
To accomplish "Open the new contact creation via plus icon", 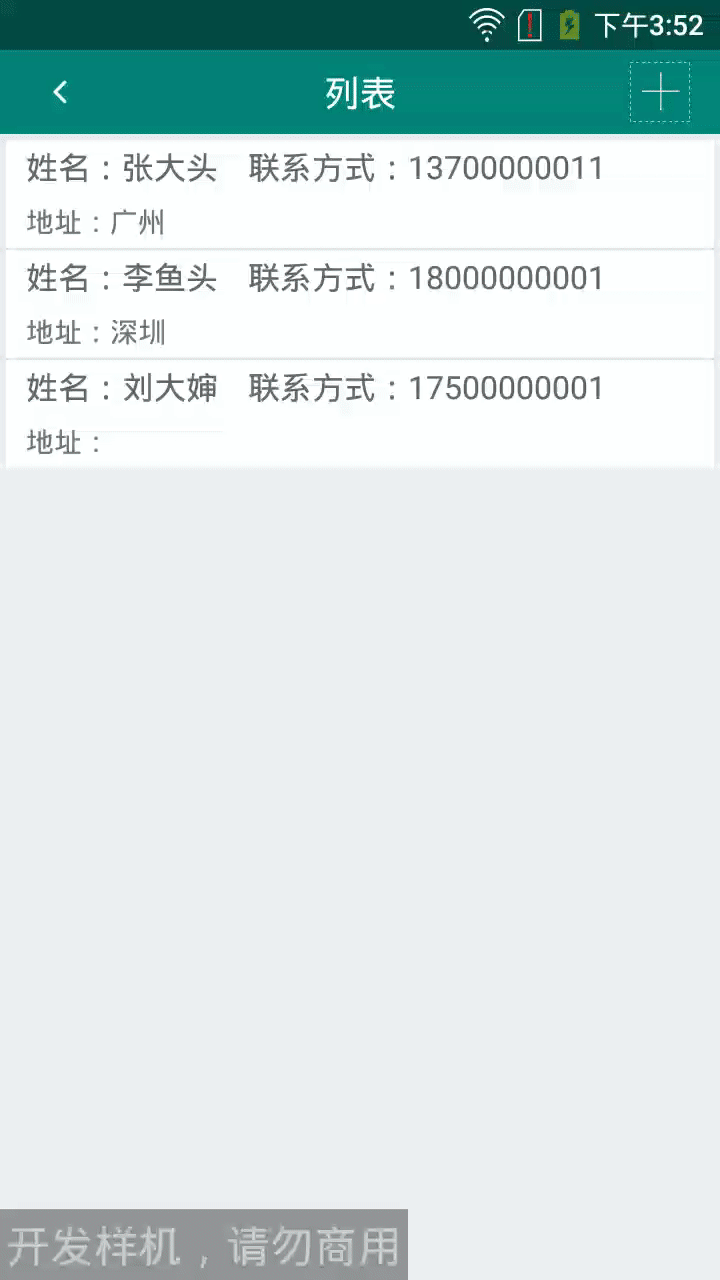I will pyautogui.click(x=661, y=92).
